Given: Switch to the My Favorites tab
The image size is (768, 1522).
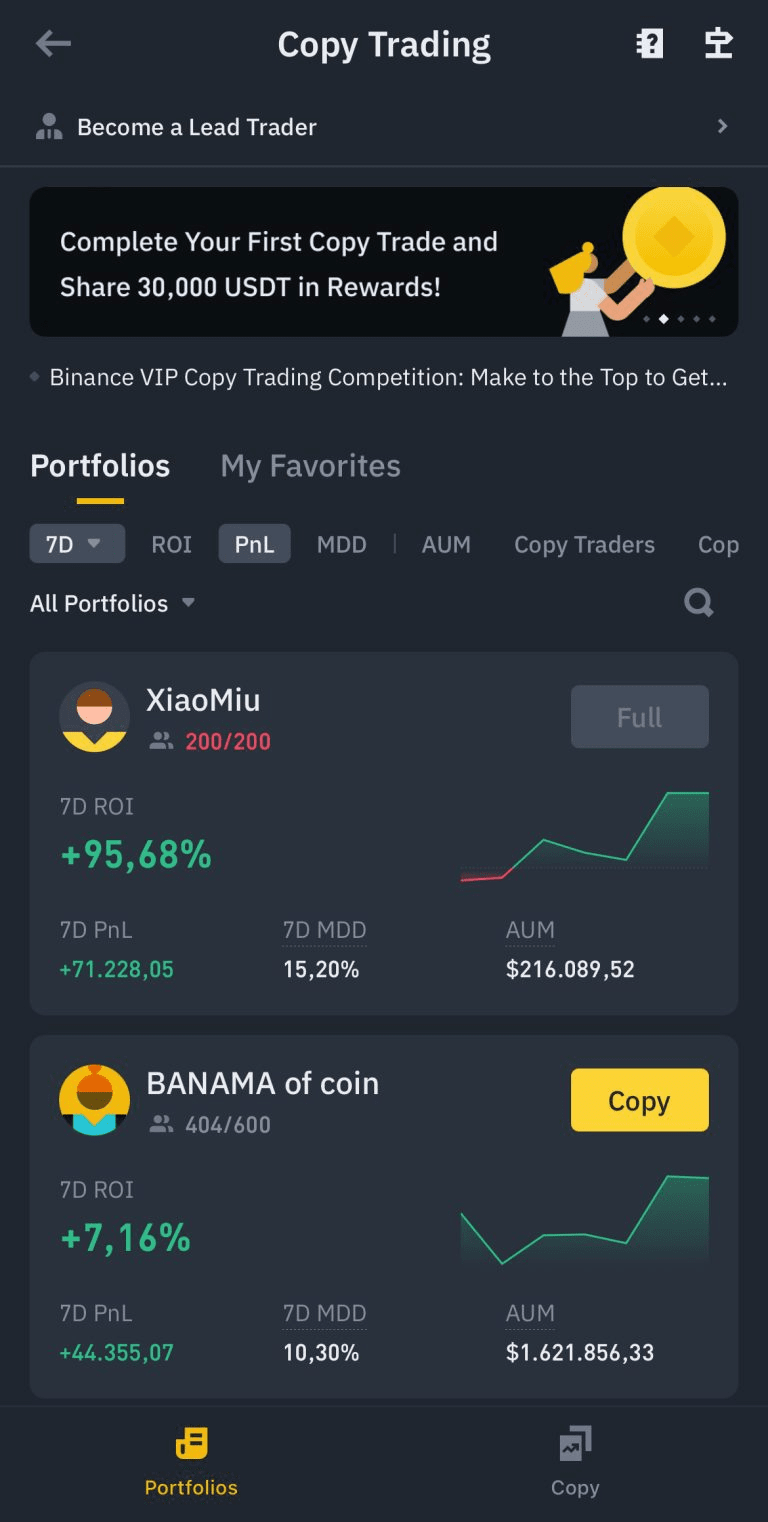Looking at the screenshot, I should pos(310,466).
